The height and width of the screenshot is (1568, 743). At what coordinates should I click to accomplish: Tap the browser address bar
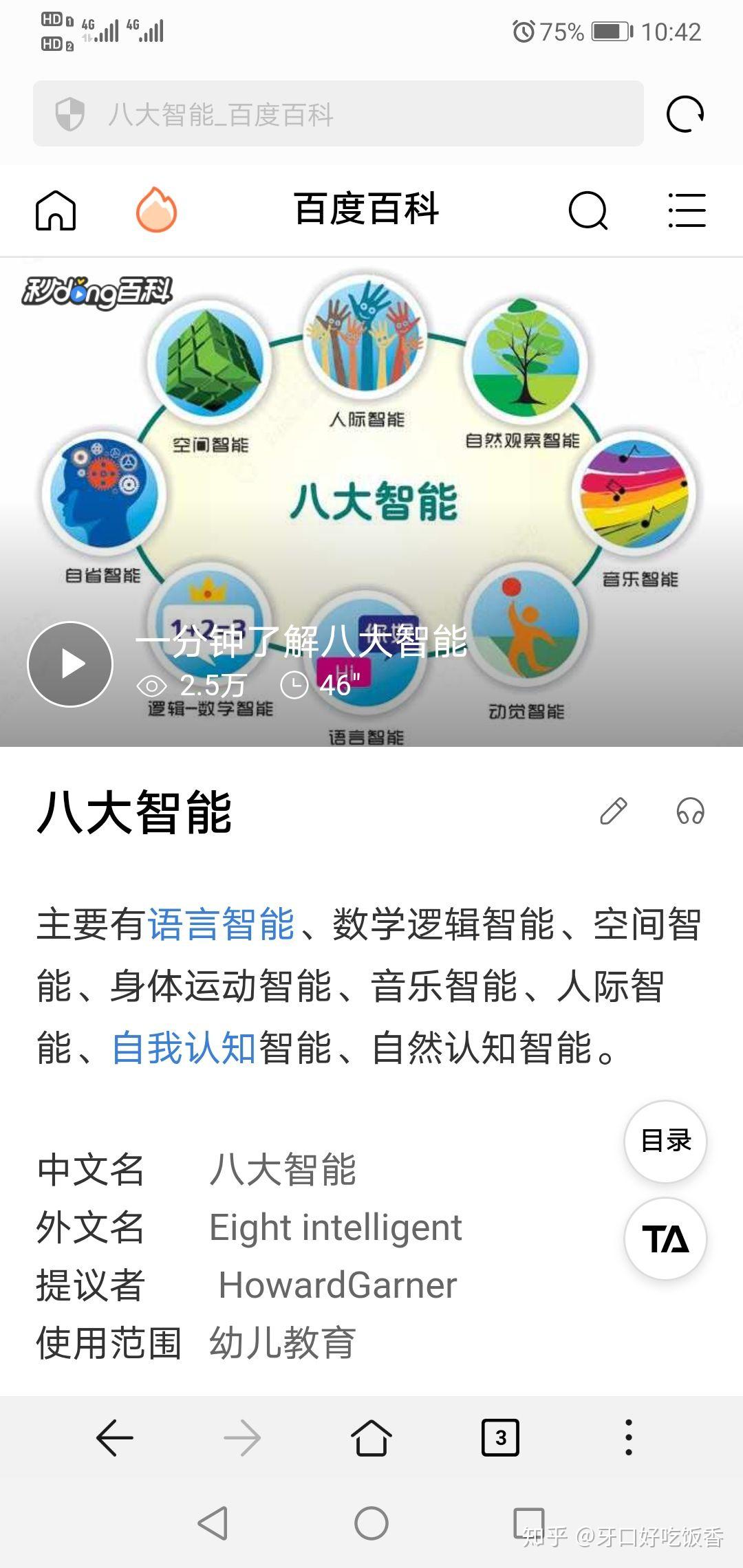pyautogui.click(x=337, y=113)
